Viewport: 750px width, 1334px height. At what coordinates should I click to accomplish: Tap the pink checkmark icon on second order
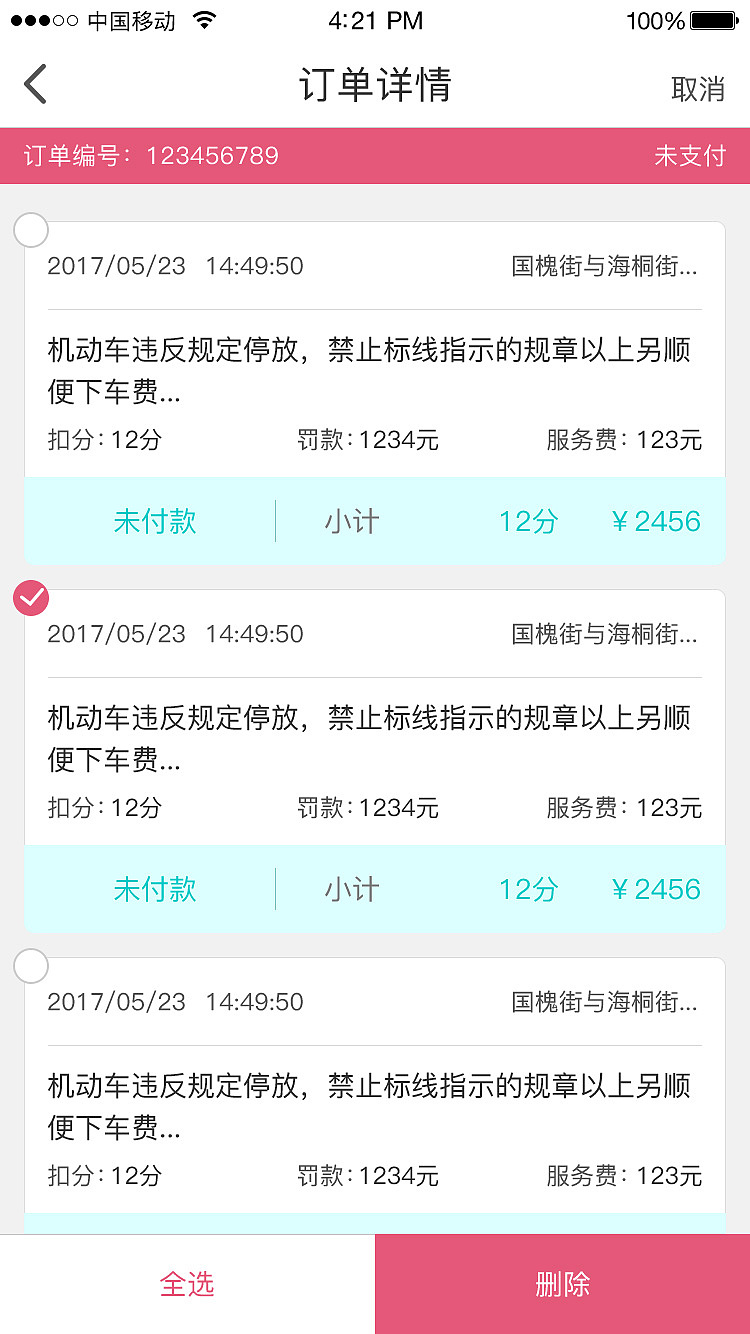click(x=31, y=598)
